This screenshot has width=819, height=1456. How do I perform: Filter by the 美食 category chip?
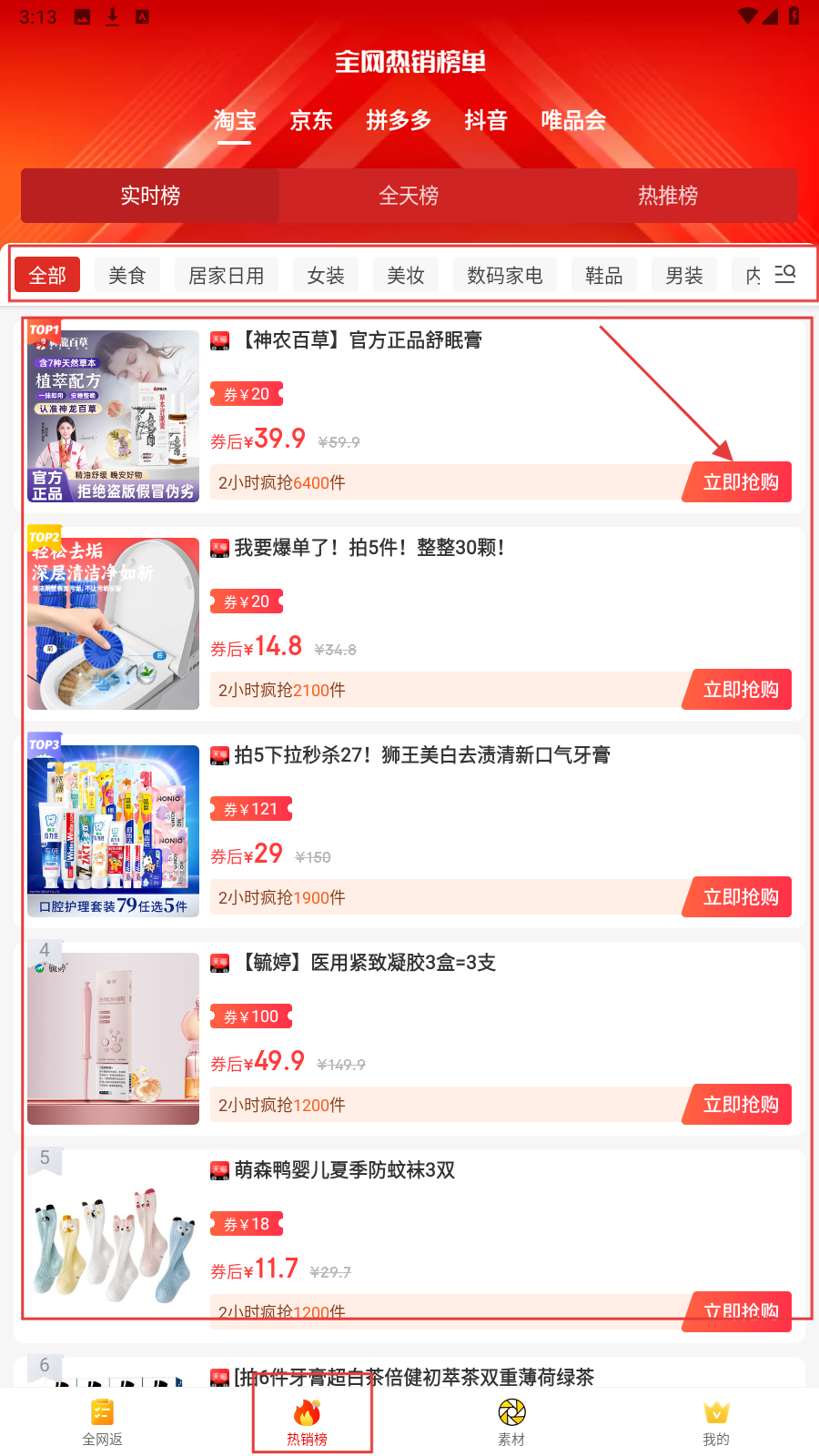pos(127,275)
